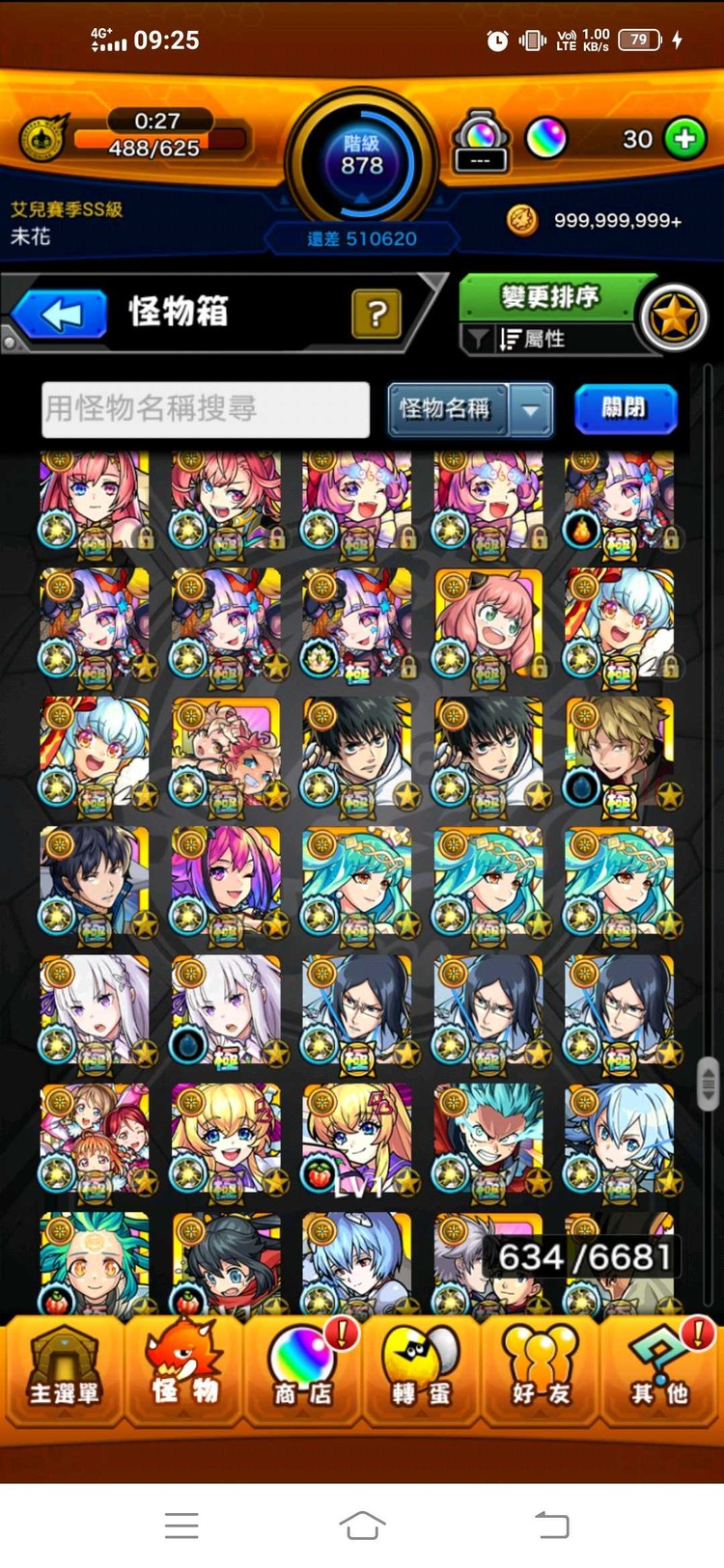Open the 屬性 filter option
This screenshot has width=724, height=1568.
point(545,339)
